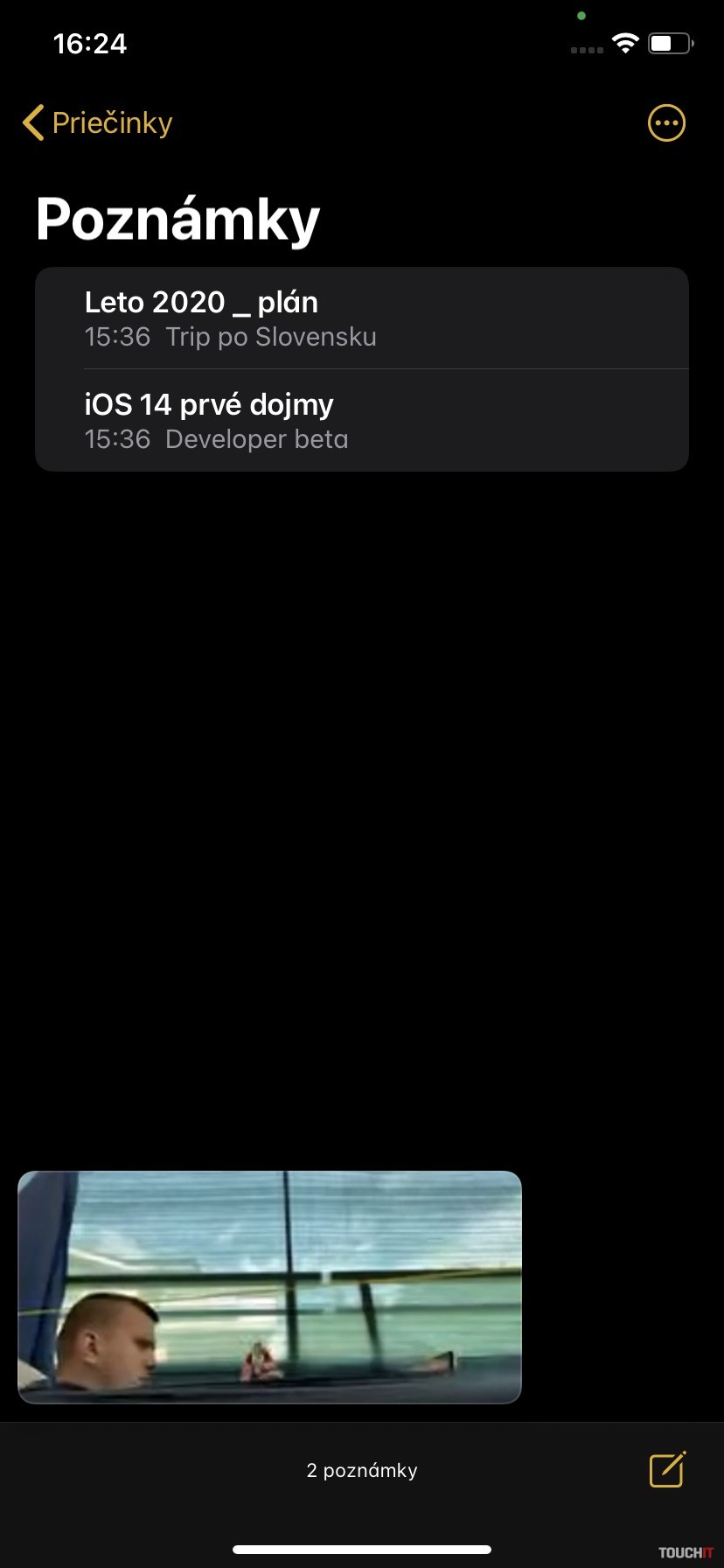Go back to Priečinky folders
This screenshot has height=1568, width=724.
coord(98,123)
